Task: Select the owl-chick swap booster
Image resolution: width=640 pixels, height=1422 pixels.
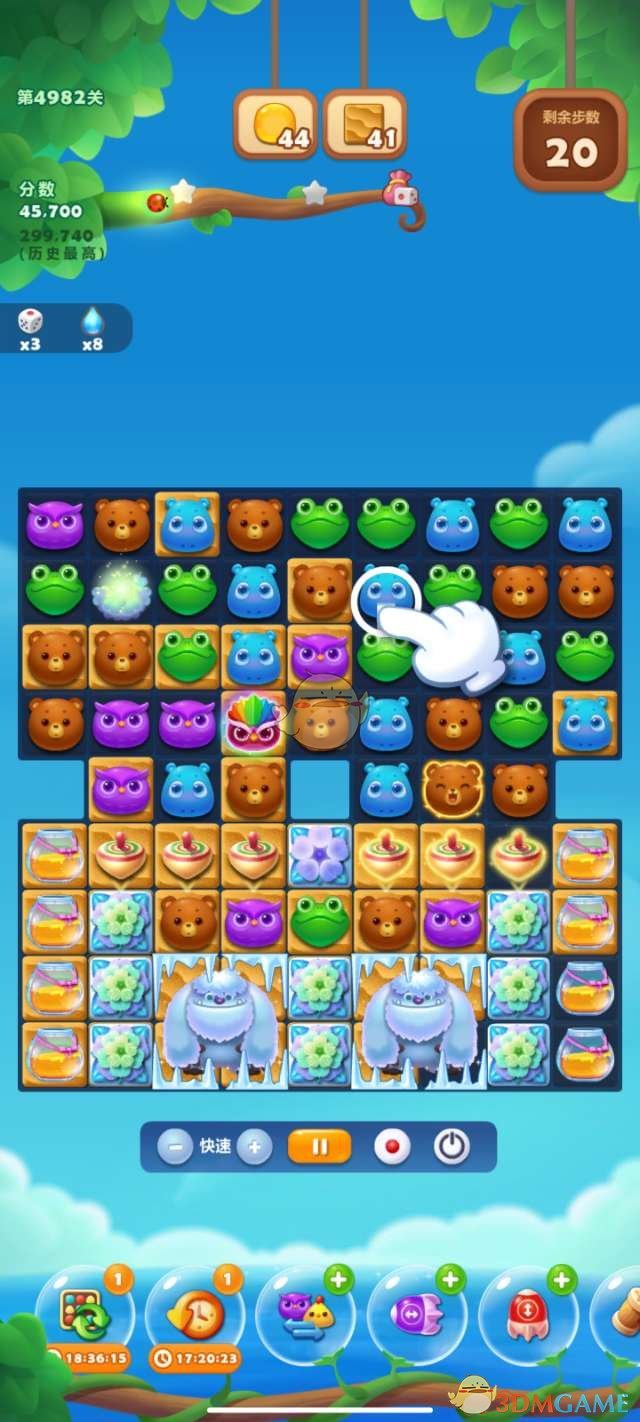Action: tap(306, 1311)
